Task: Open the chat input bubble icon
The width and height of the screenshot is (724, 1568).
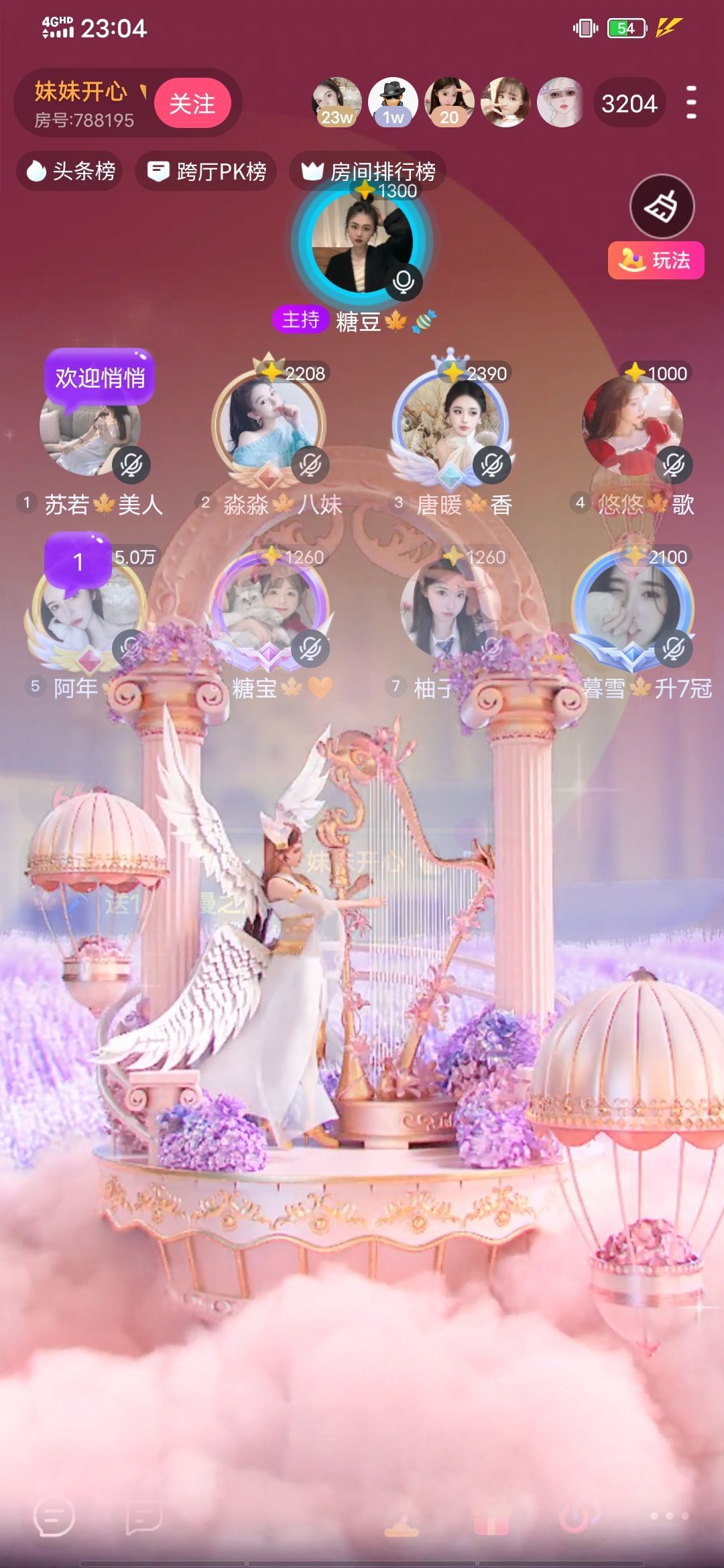Action: click(54, 1517)
